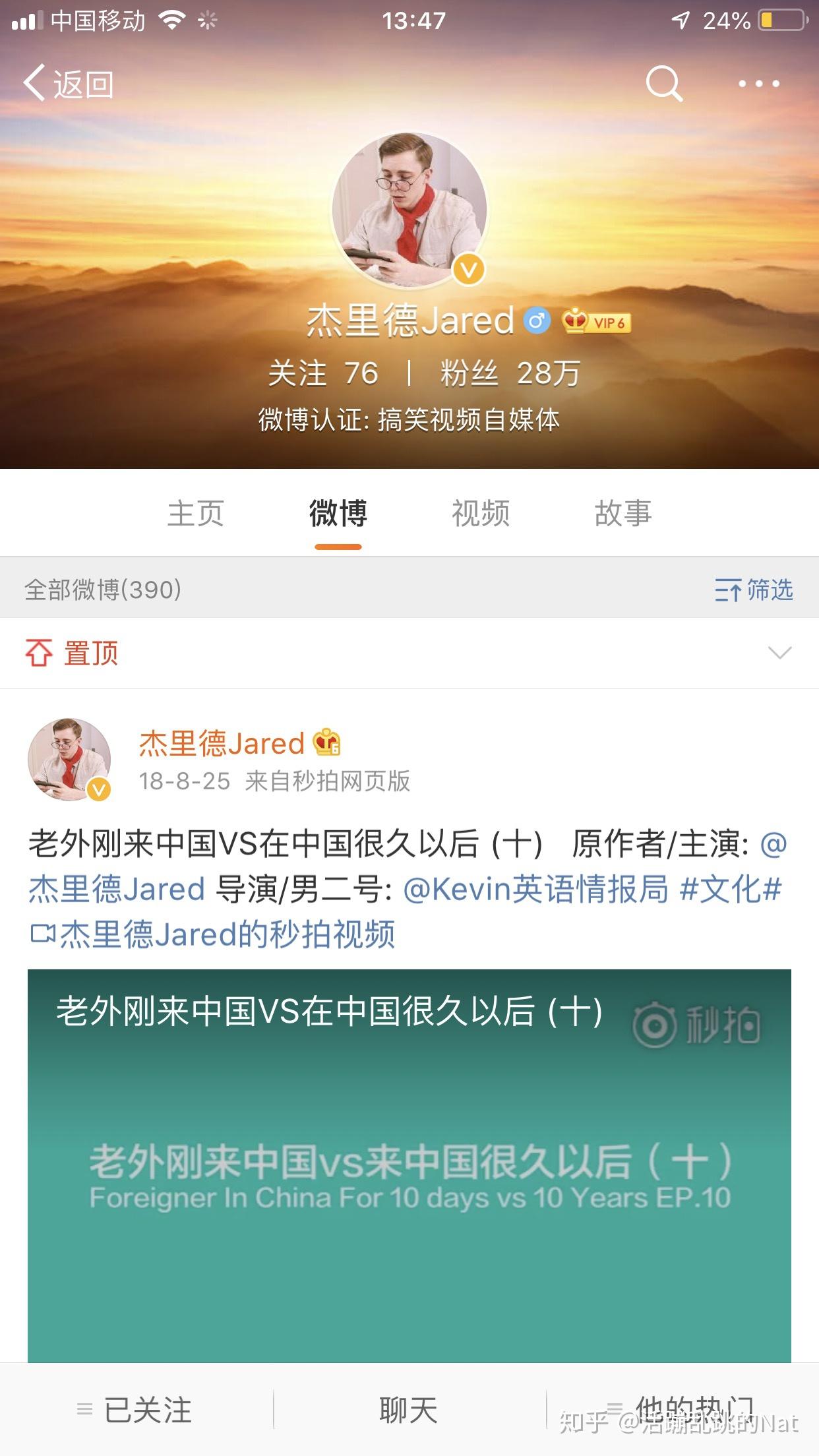Image resolution: width=819 pixels, height=1456 pixels.
Task: Open the 故事 tab
Action: click(623, 514)
